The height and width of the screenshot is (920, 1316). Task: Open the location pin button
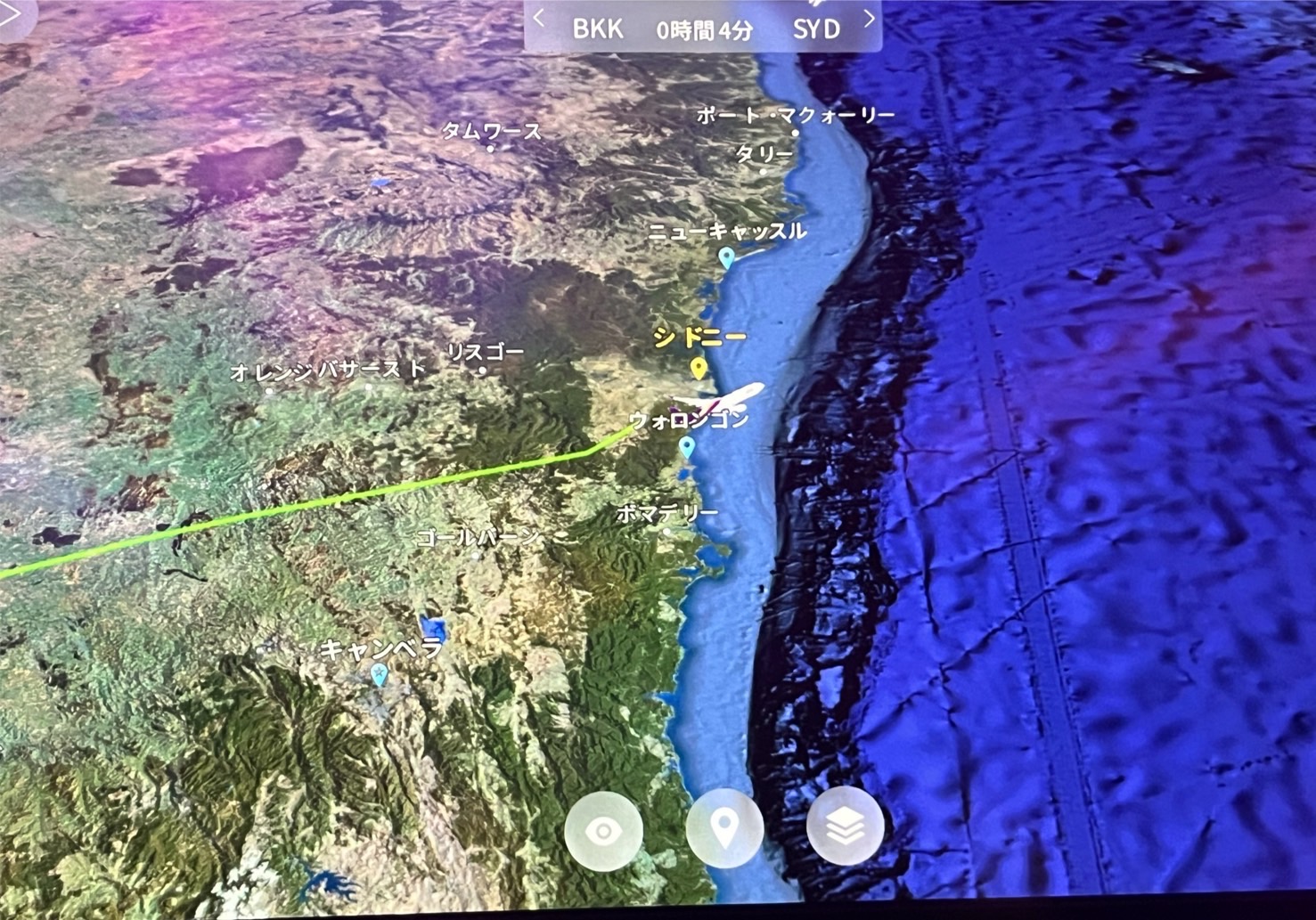[x=724, y=828]
